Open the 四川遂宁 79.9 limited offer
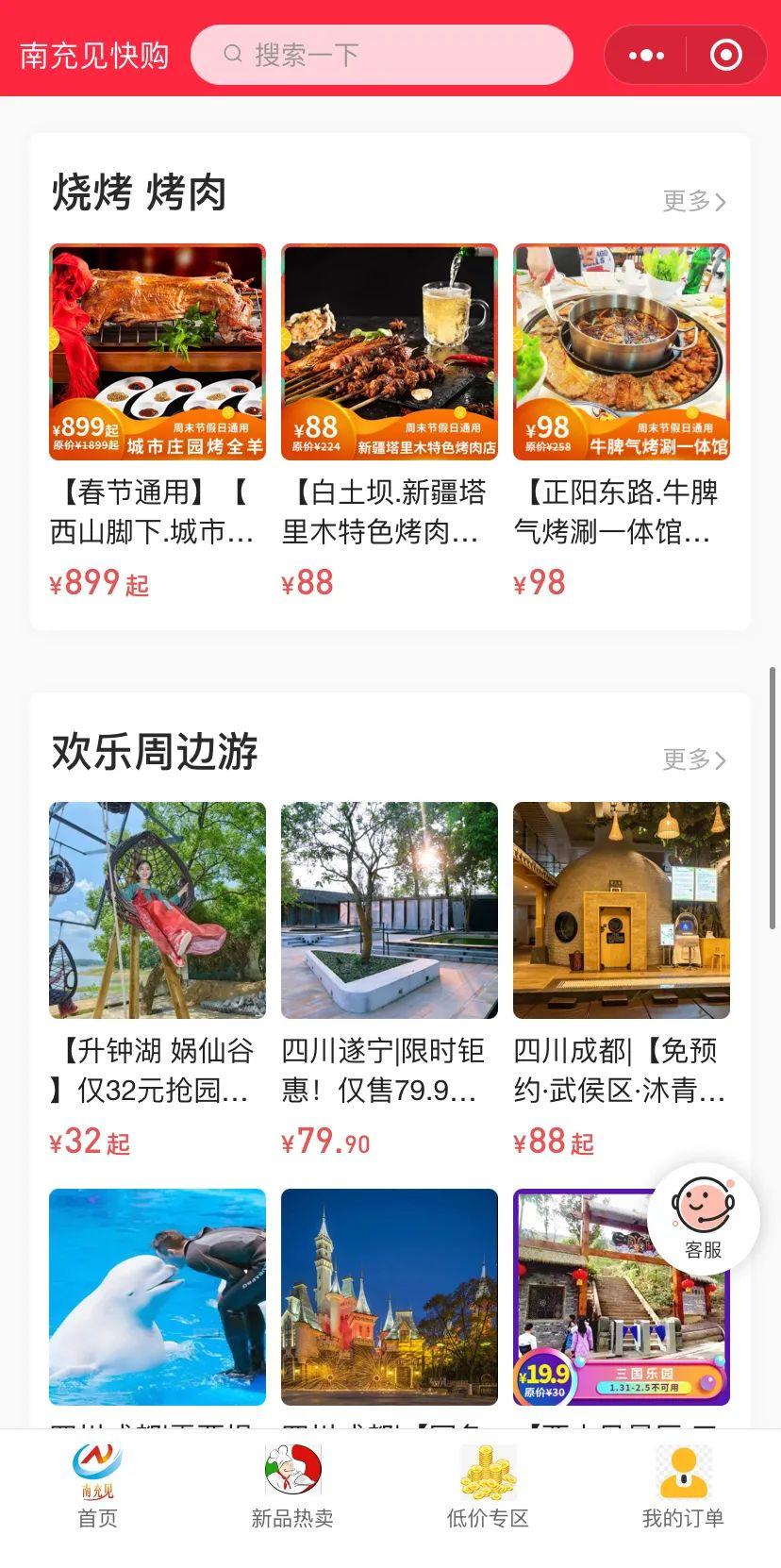The height and width of the screenshot is (1568, 781). [389, 909]
